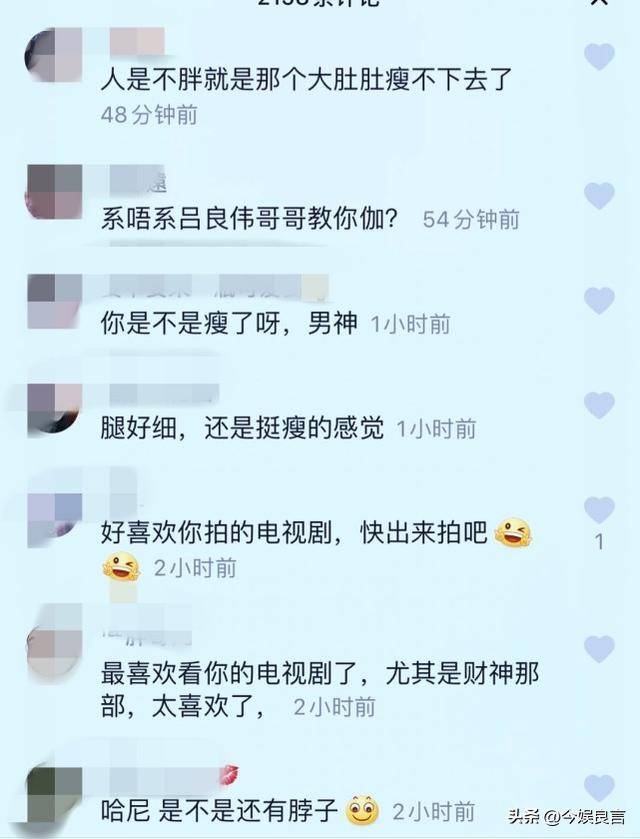
Task: Like the comment about 大肚肚瘦不下去了
Action: 599,57
